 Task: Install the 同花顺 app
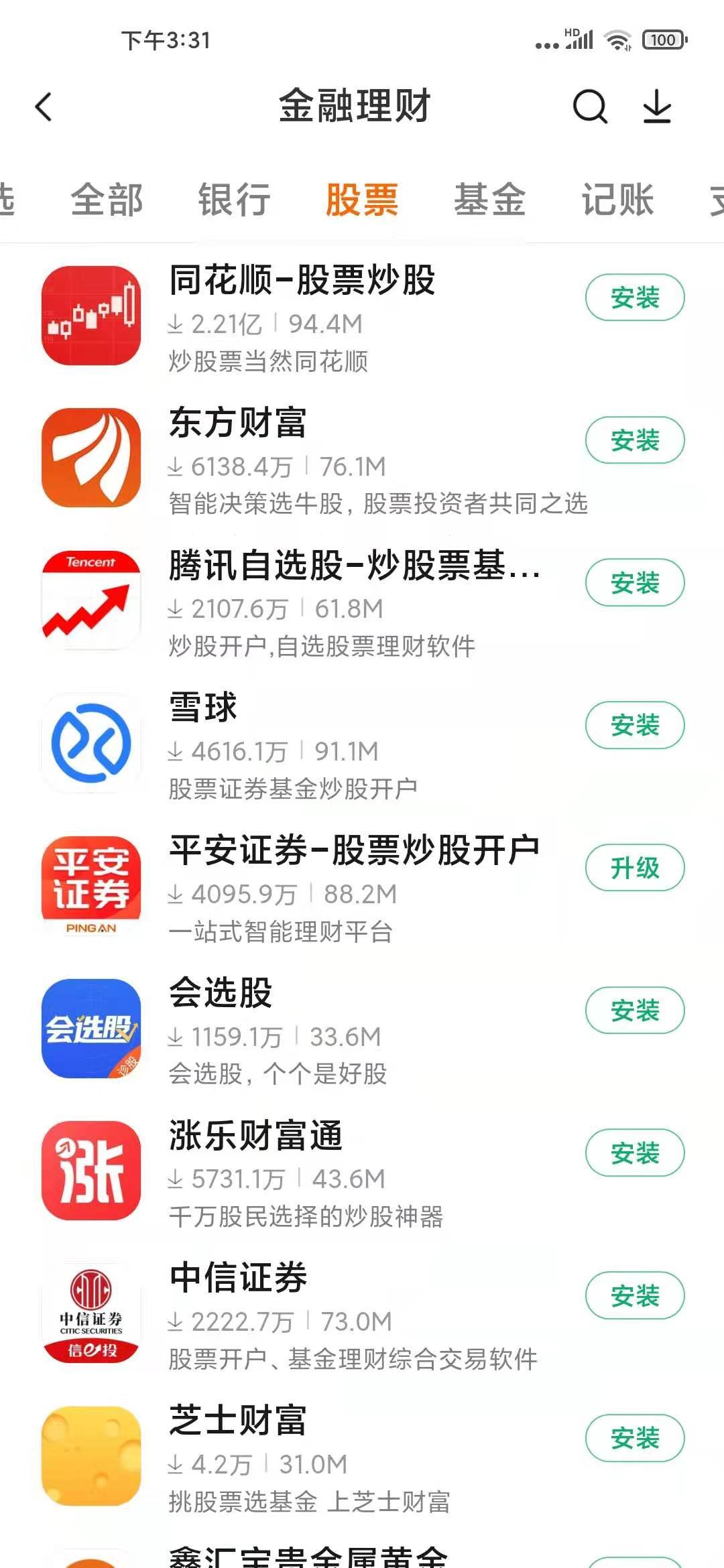point(634,297)
